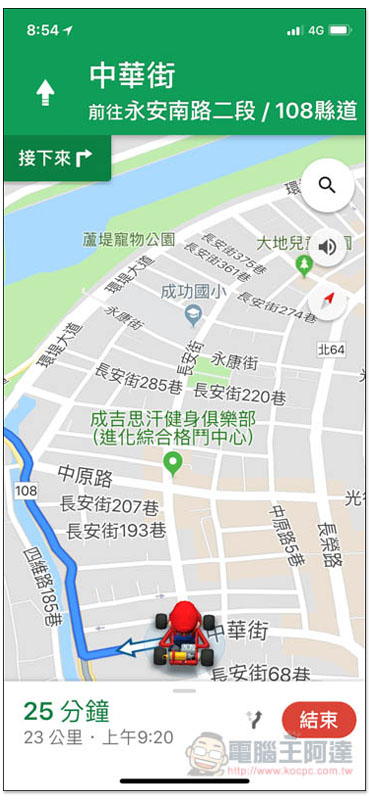Tap the 成吉思汗健身俱樂部 map pin
This screenshot has height=800, width=369.
[173, 465]
